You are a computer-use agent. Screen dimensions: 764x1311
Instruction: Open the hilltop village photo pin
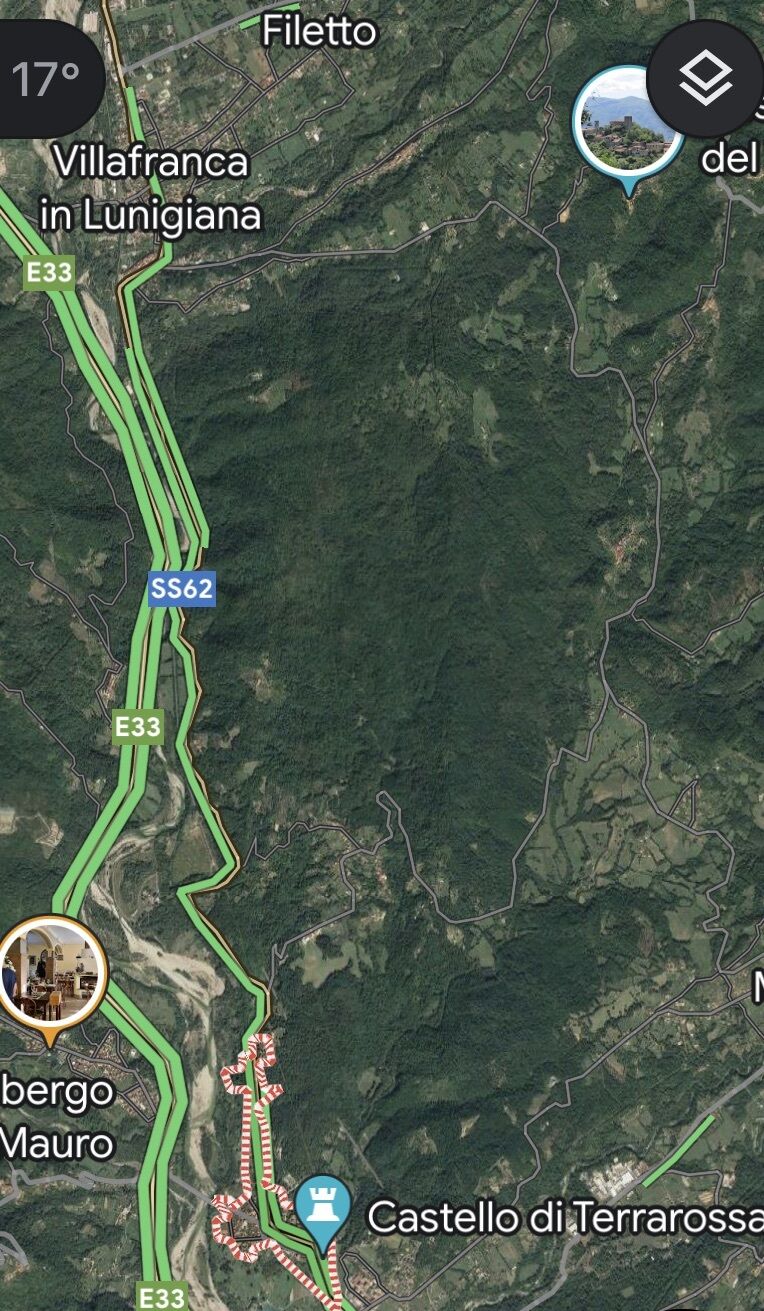(627, 123)
